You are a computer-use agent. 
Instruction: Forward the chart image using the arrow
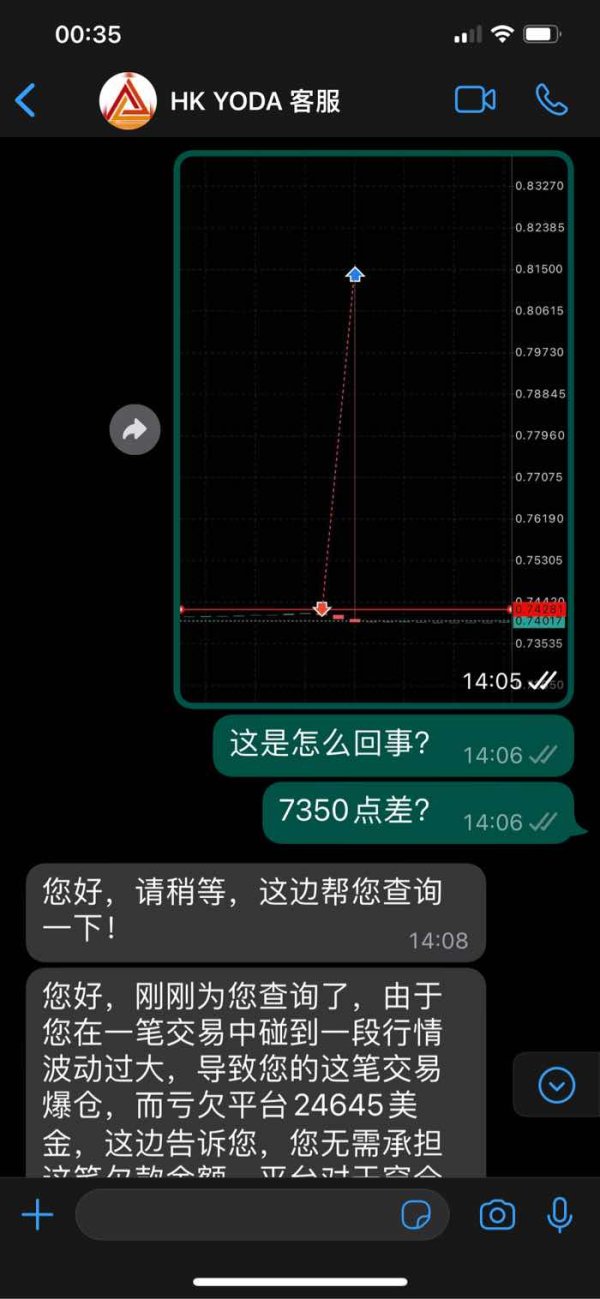click(135, 430)
